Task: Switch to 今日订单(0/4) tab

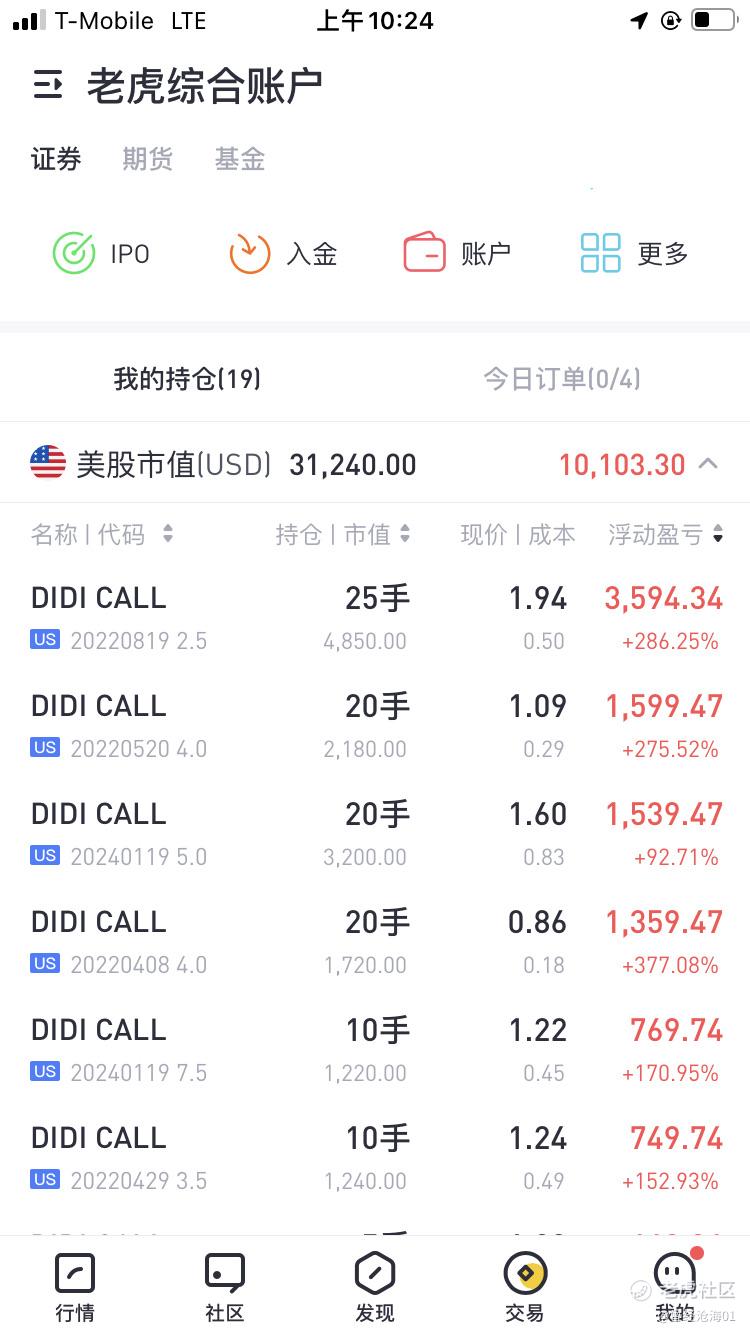Action: coord(562,379)
